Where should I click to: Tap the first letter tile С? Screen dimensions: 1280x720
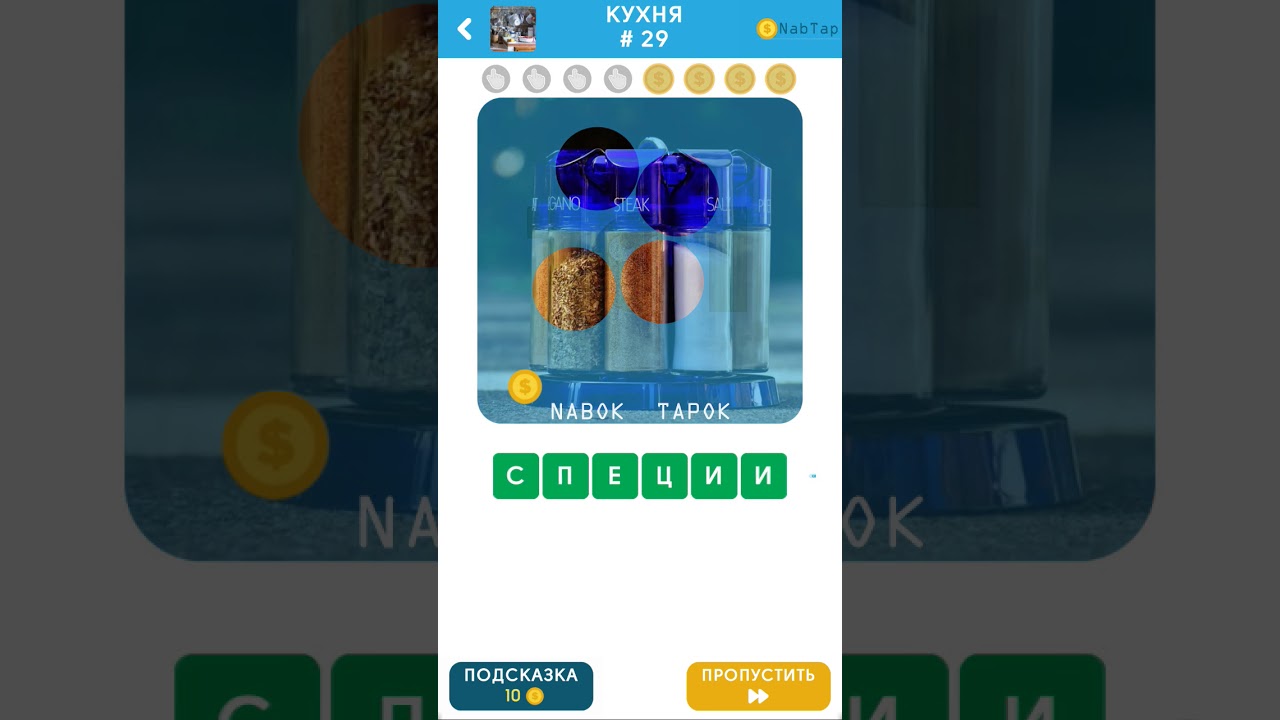pyautogui.click(x=515, y=476)
